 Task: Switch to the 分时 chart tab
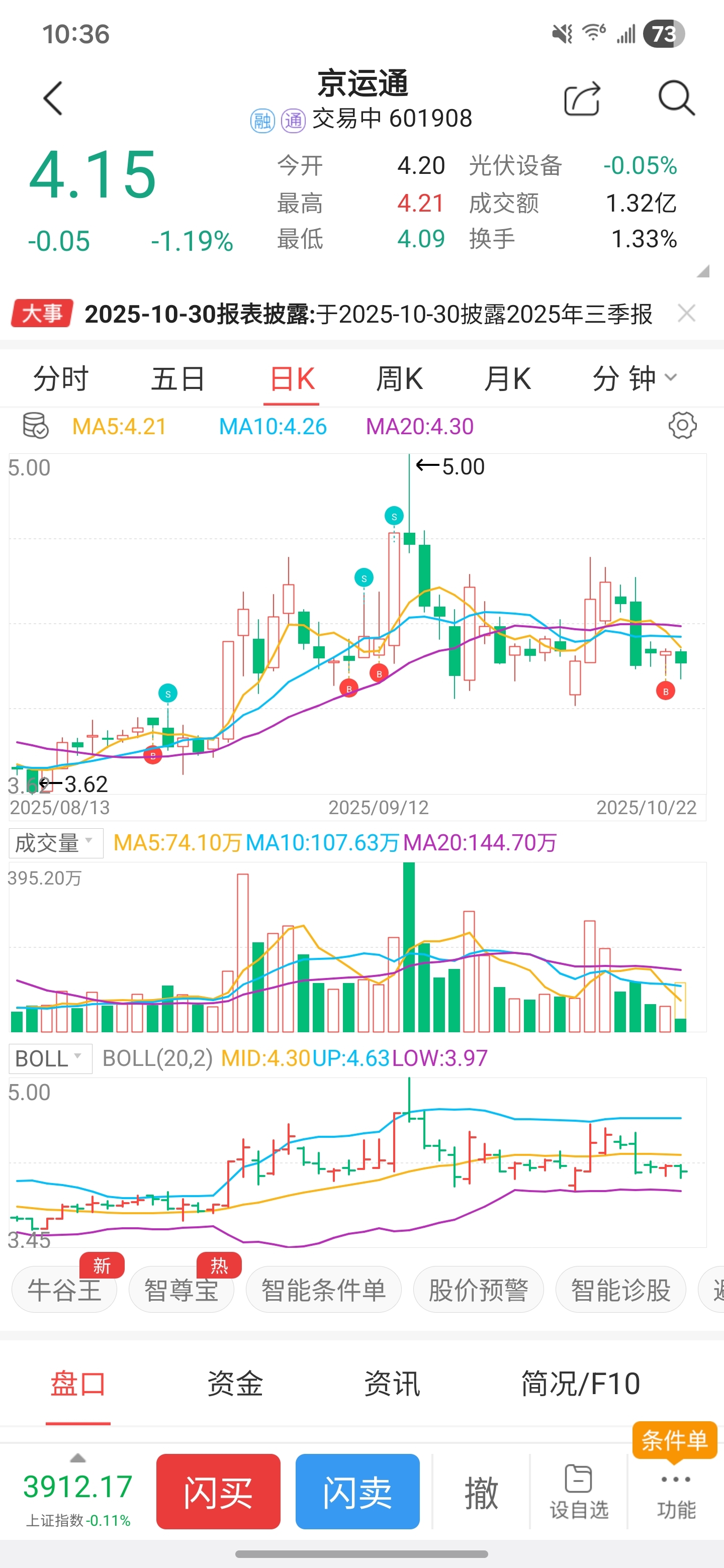point(61,378)
